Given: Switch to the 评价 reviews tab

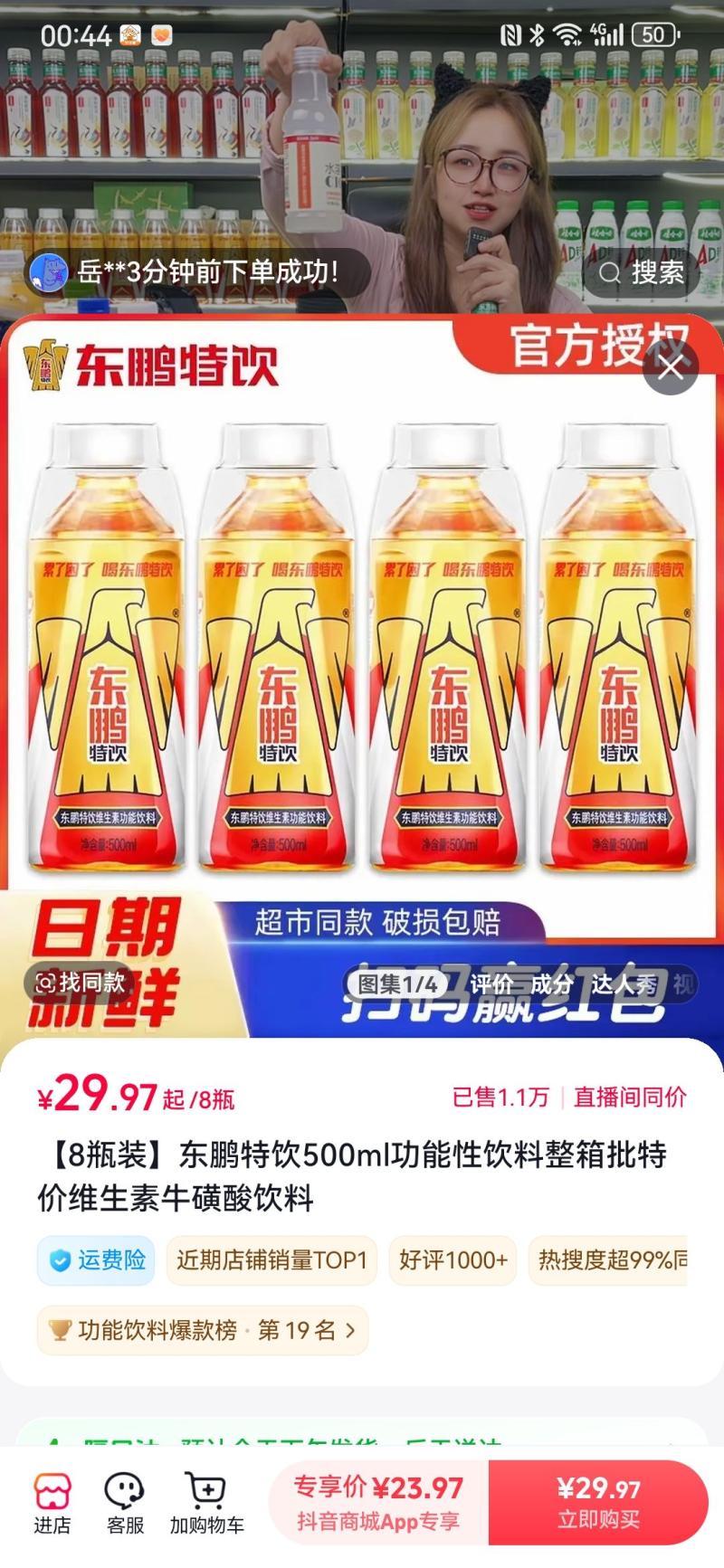Looking at the screenshot, I should coord(491,984).
